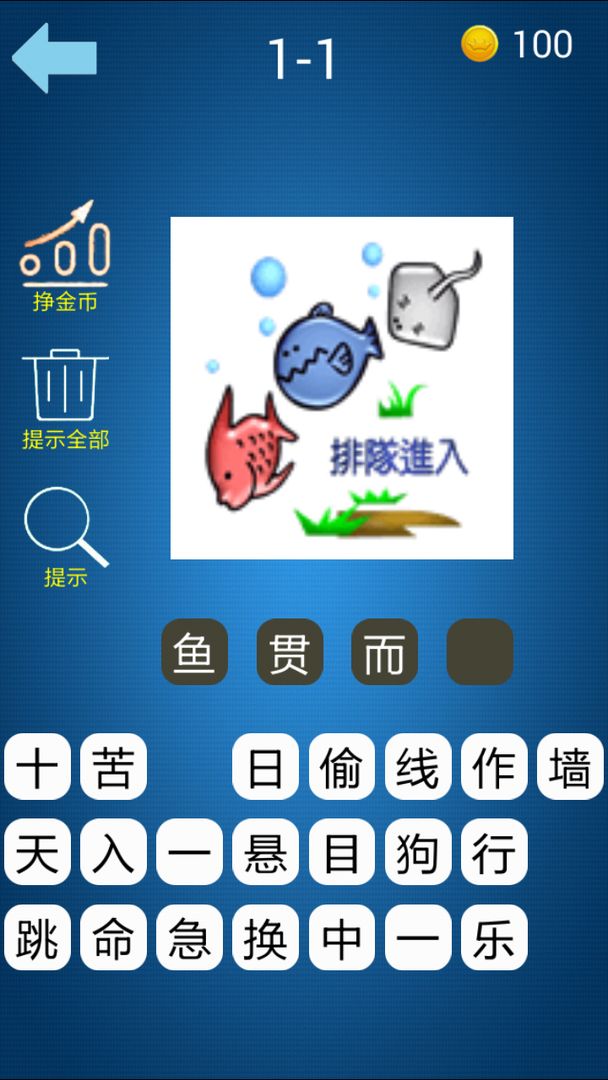The height and width of the screenshot is (1080, 608).
Task: Pick the 狗 character
Action: point(417,852)
